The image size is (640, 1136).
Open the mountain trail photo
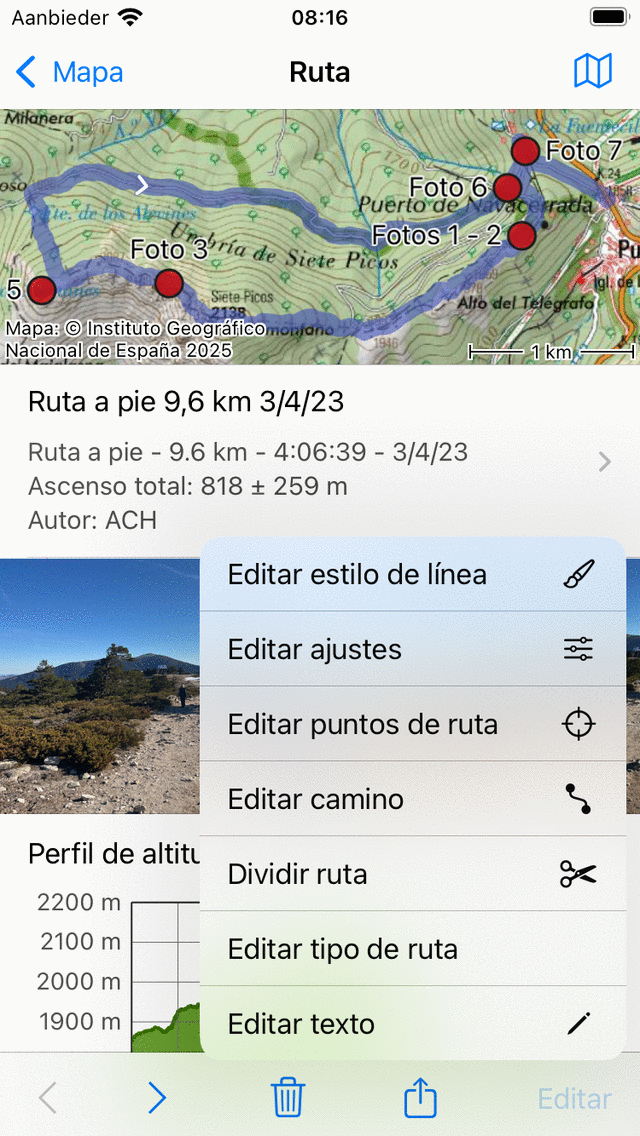100,685
